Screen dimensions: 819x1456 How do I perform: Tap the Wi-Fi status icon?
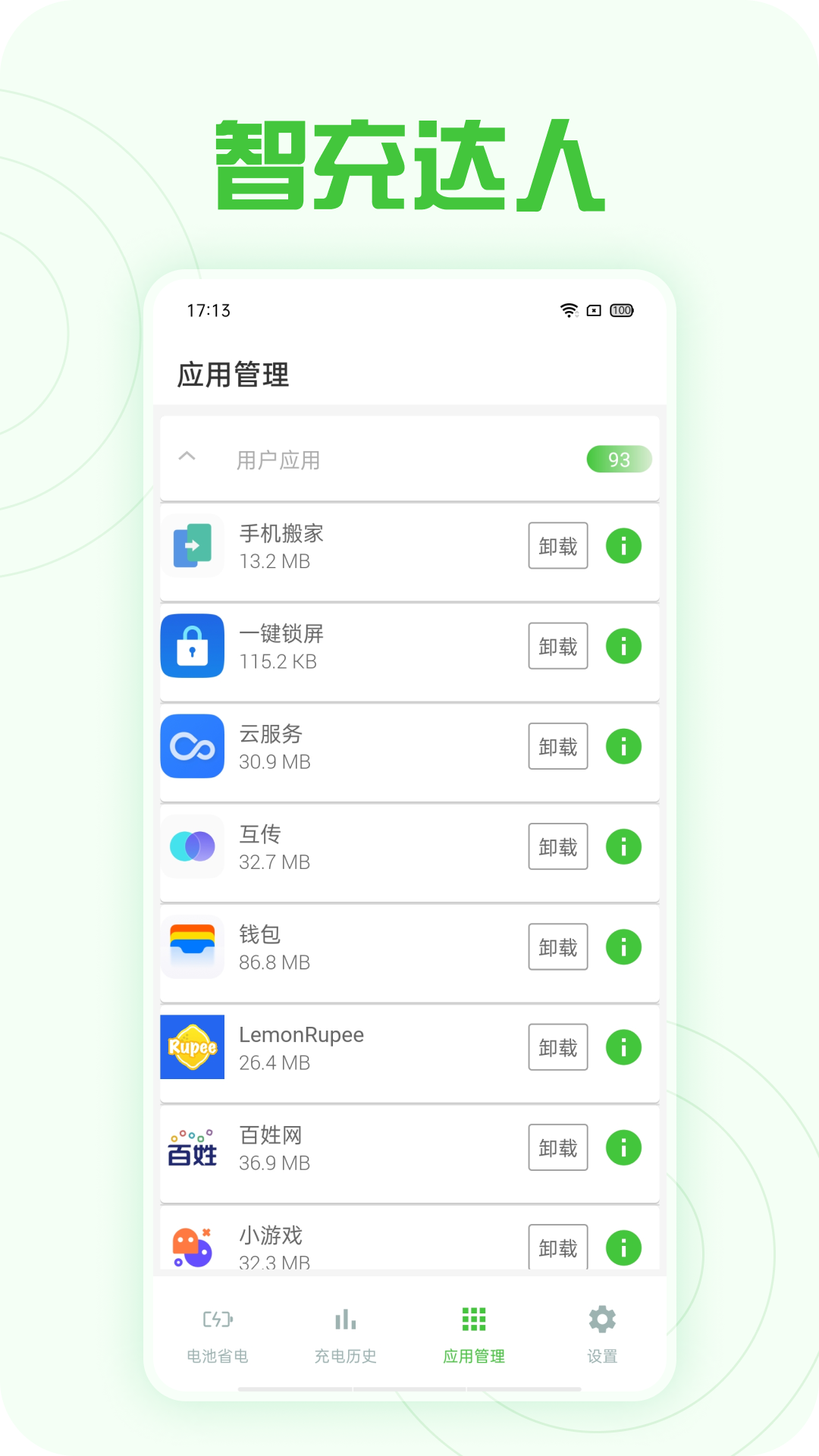click(566, 310)
